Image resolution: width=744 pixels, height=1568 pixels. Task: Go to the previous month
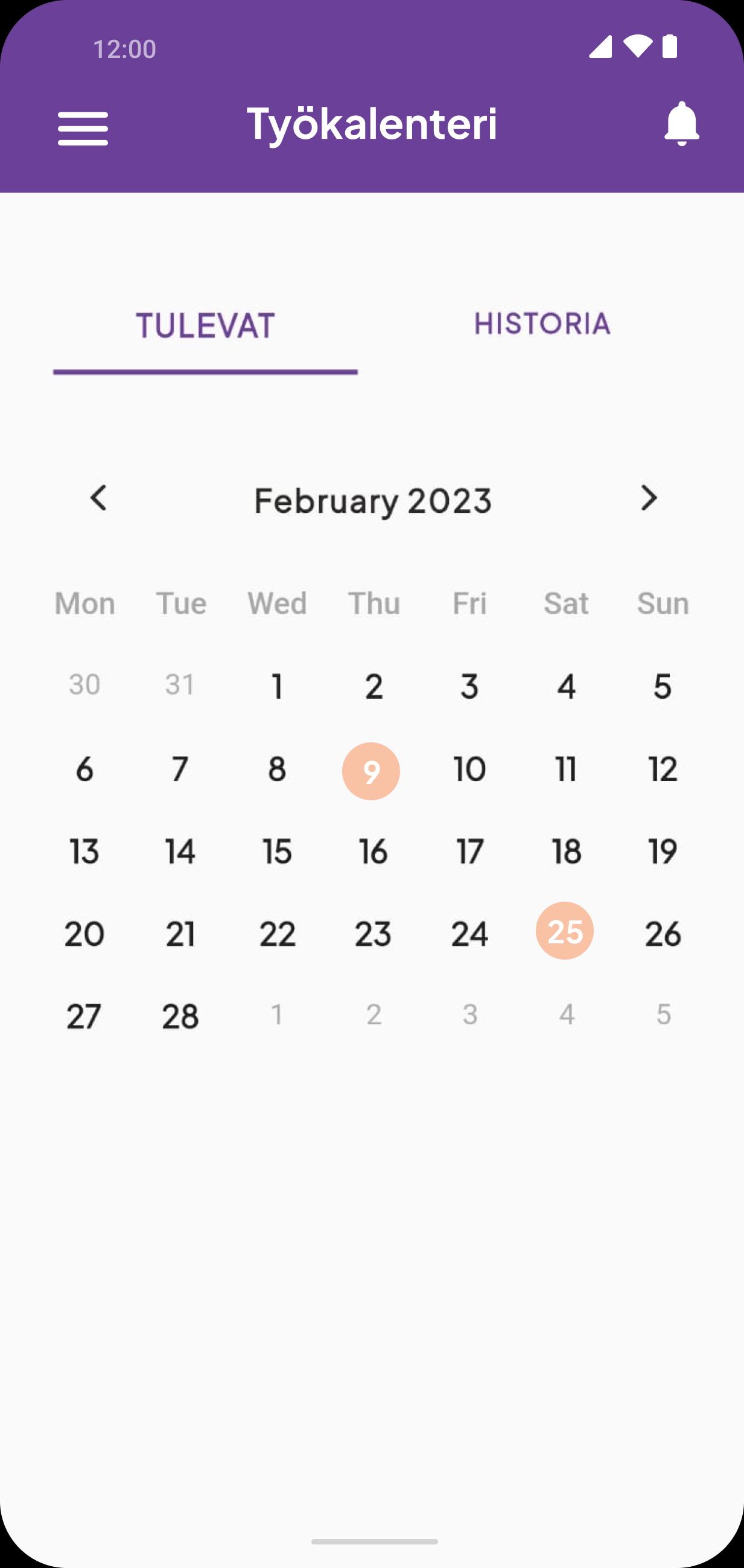pyautogui.click(x=98, y=498)
